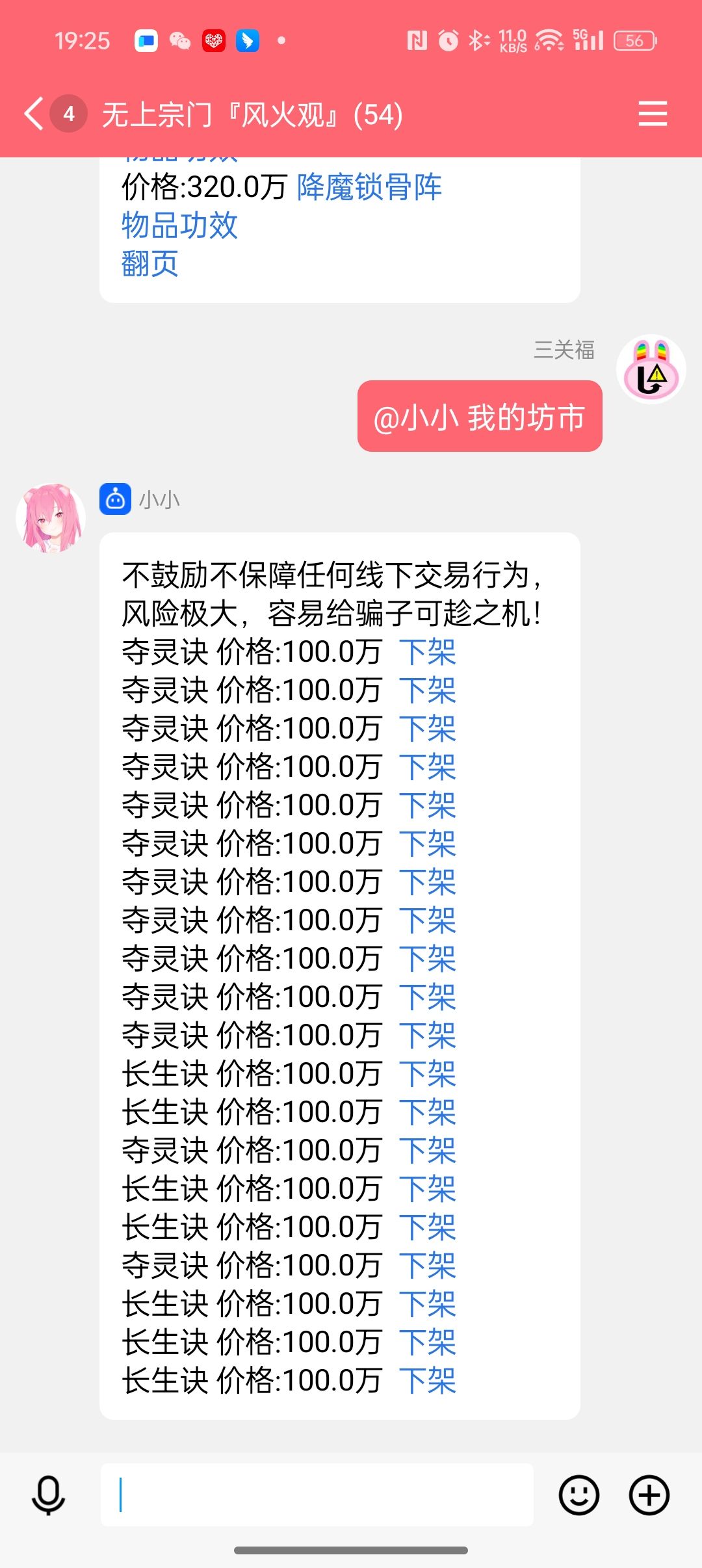Switch to voice input microphone
This screenshot has width=702, height=1568.
coord(49,1495)
